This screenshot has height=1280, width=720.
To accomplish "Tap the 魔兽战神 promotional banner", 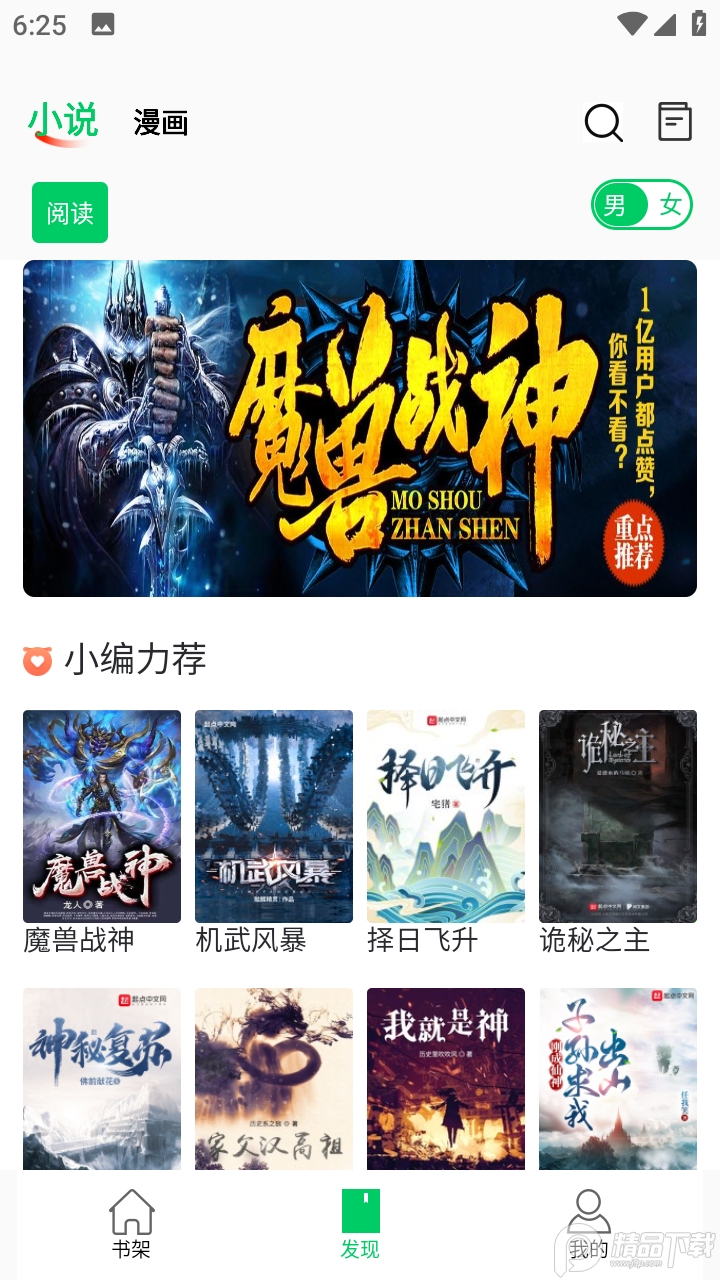I will (x=360, y=428).
